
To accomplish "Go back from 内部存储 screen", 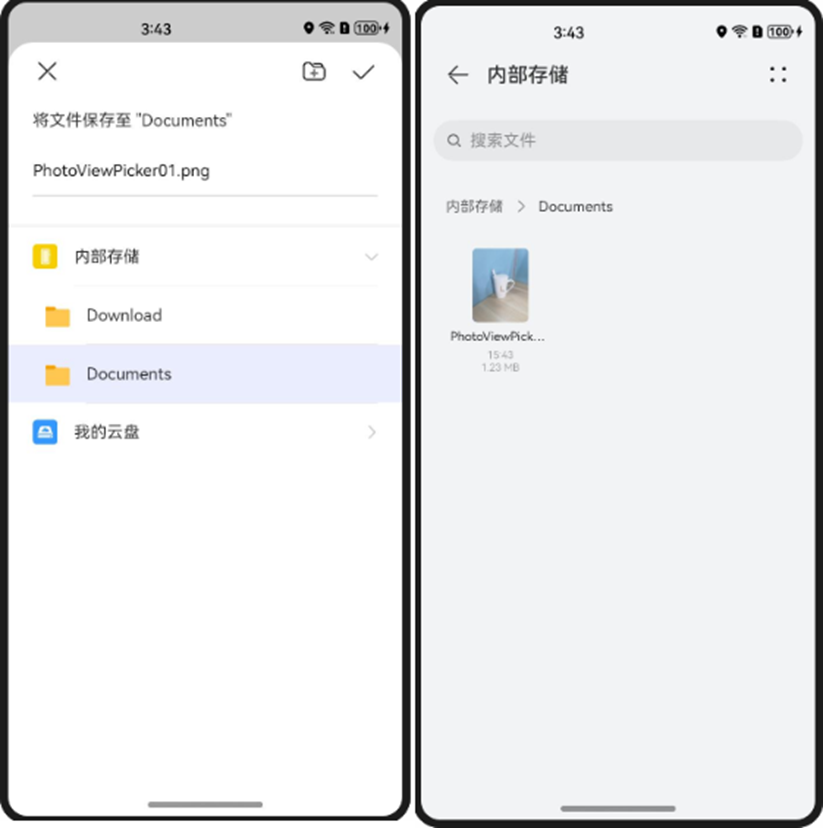I will coord(458,75).
